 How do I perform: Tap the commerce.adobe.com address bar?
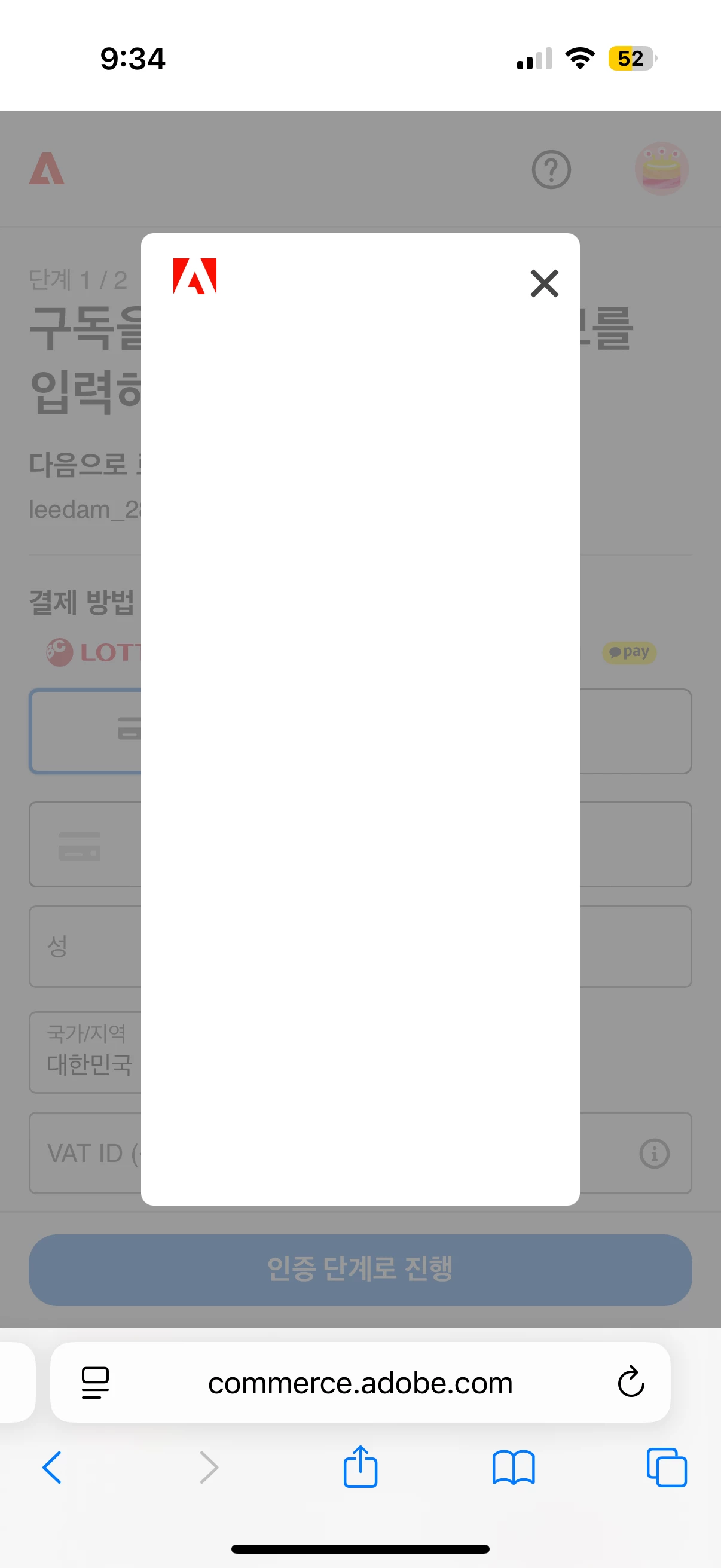click(x=360, y=1383)
